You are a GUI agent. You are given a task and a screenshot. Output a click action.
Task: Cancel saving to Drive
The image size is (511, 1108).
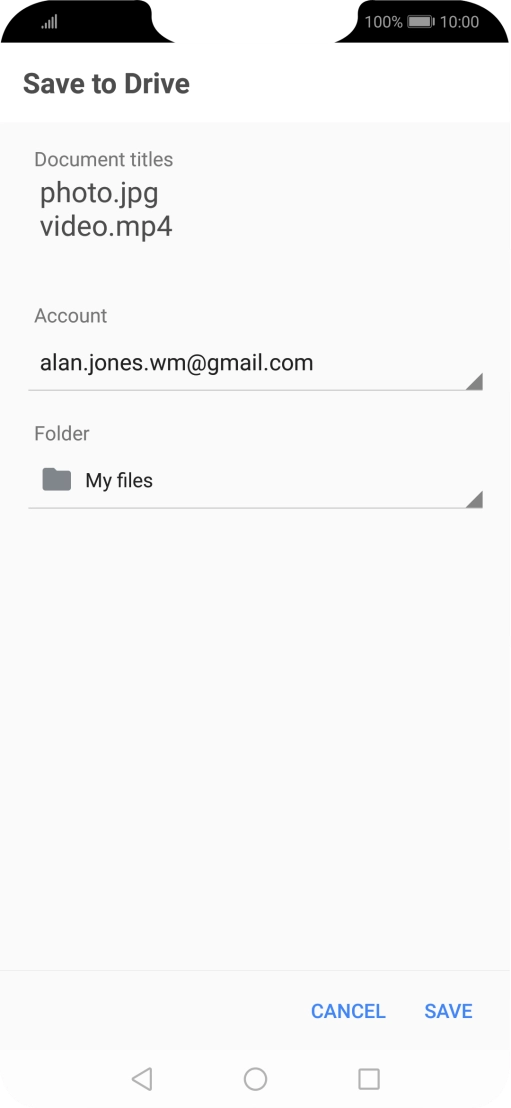tap(348, 1011)
